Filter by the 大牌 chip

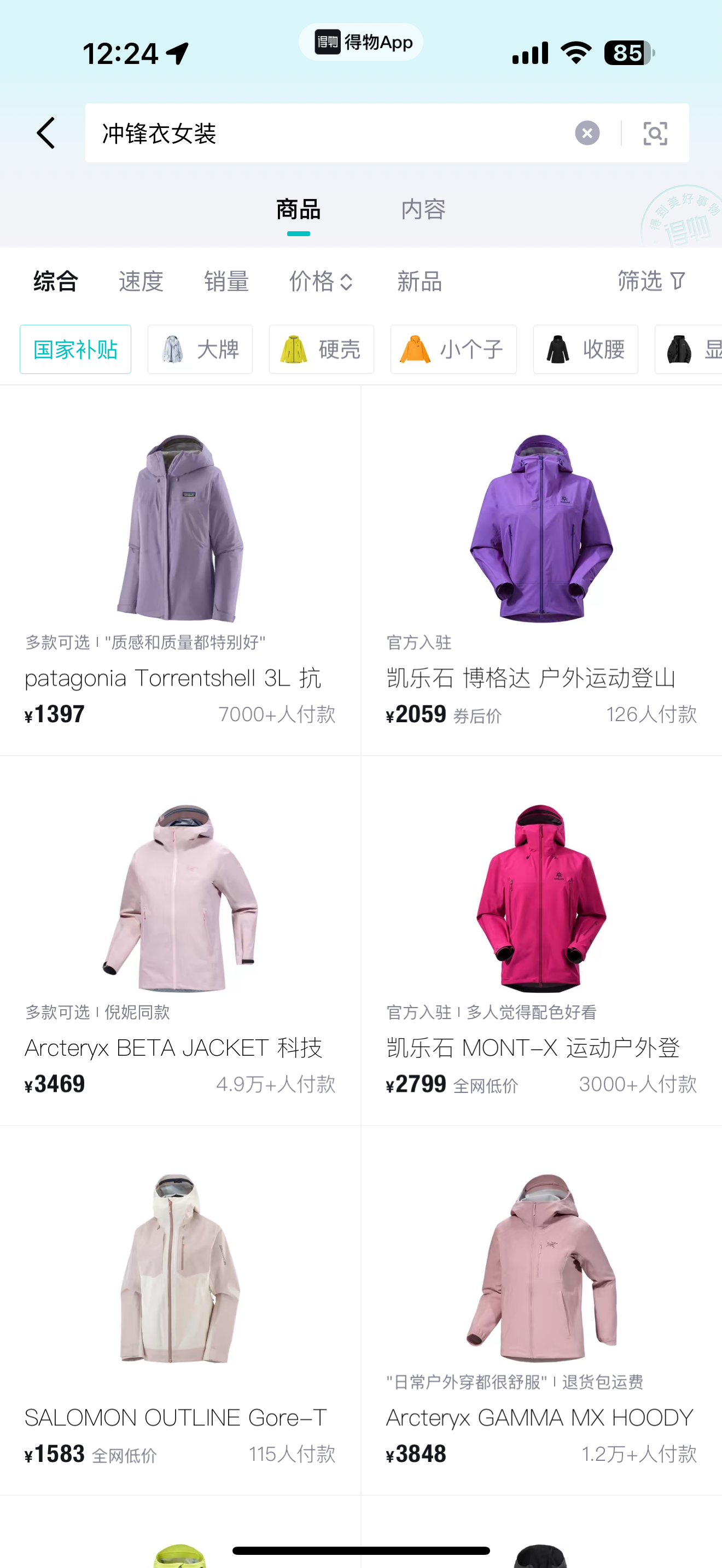[x=200, y=349]
